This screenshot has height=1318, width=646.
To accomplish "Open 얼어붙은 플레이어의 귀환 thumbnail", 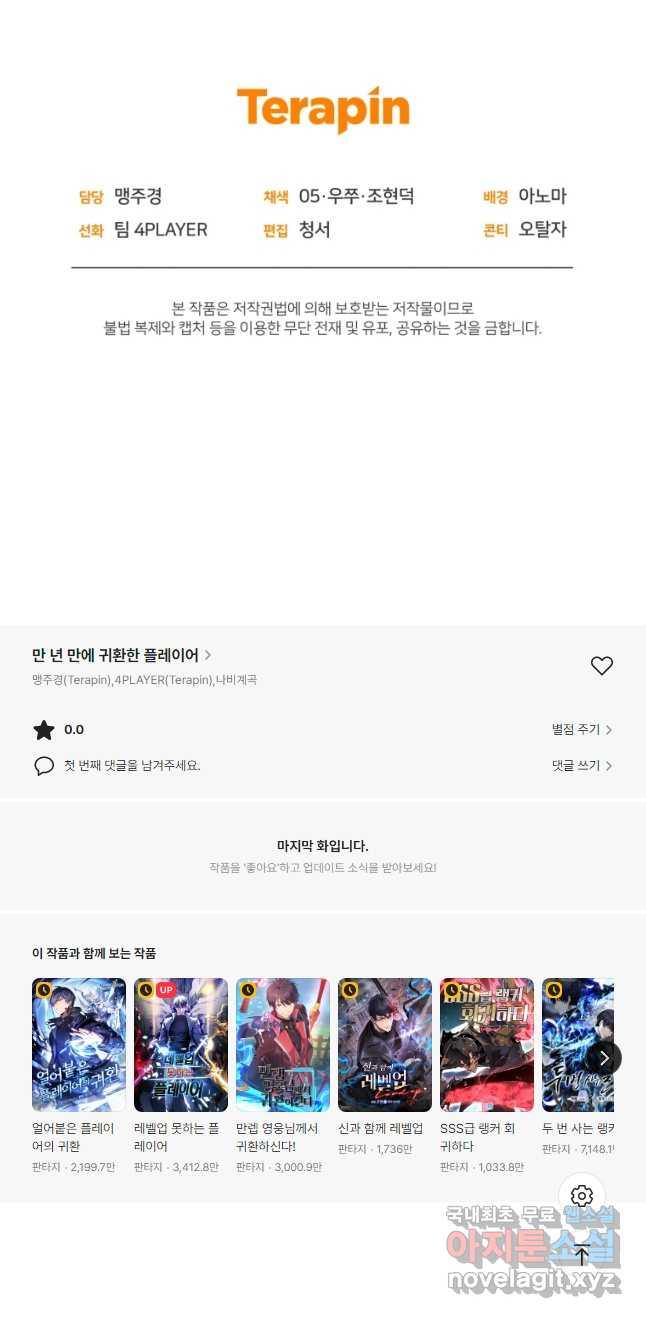I will 79,1045.
